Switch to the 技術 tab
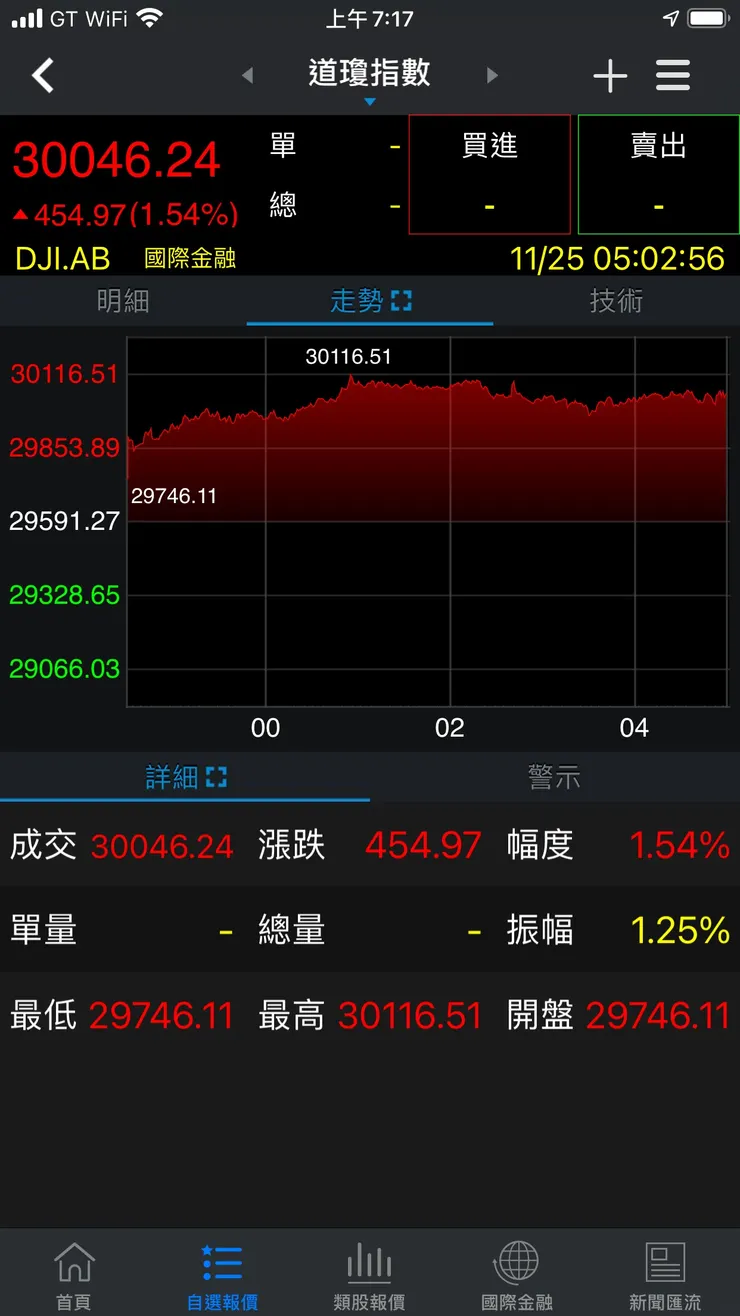 click(x=616, y=301)
